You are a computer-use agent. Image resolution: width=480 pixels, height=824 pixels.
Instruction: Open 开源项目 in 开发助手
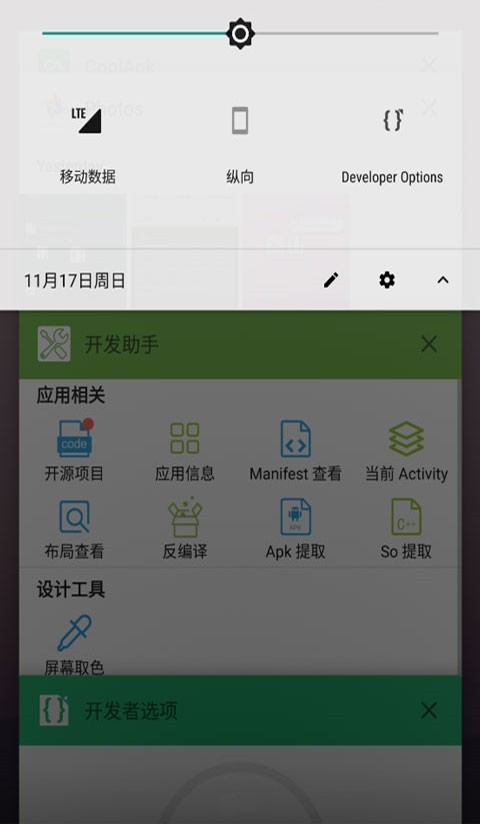[74, 450]
